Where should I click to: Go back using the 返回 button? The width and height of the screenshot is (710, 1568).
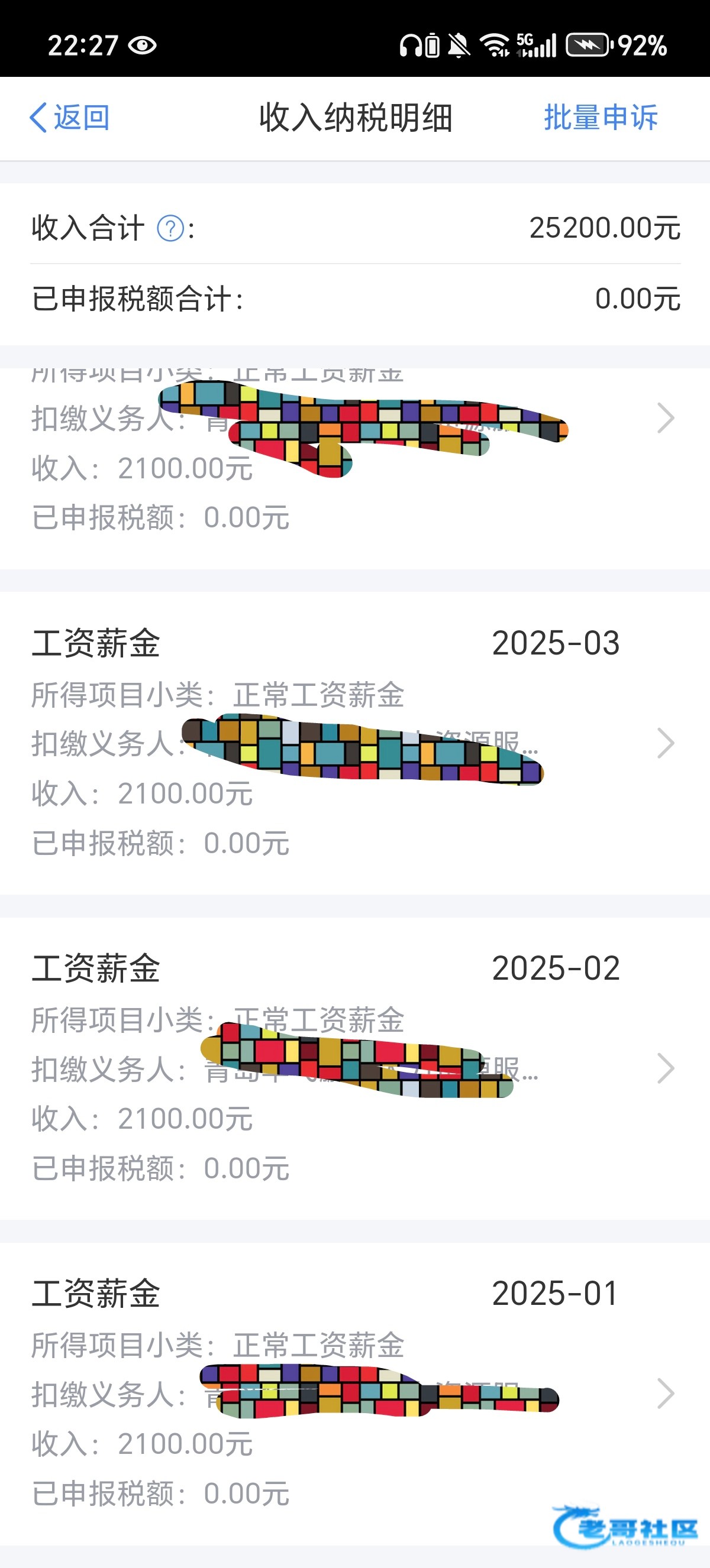[69, 118]
